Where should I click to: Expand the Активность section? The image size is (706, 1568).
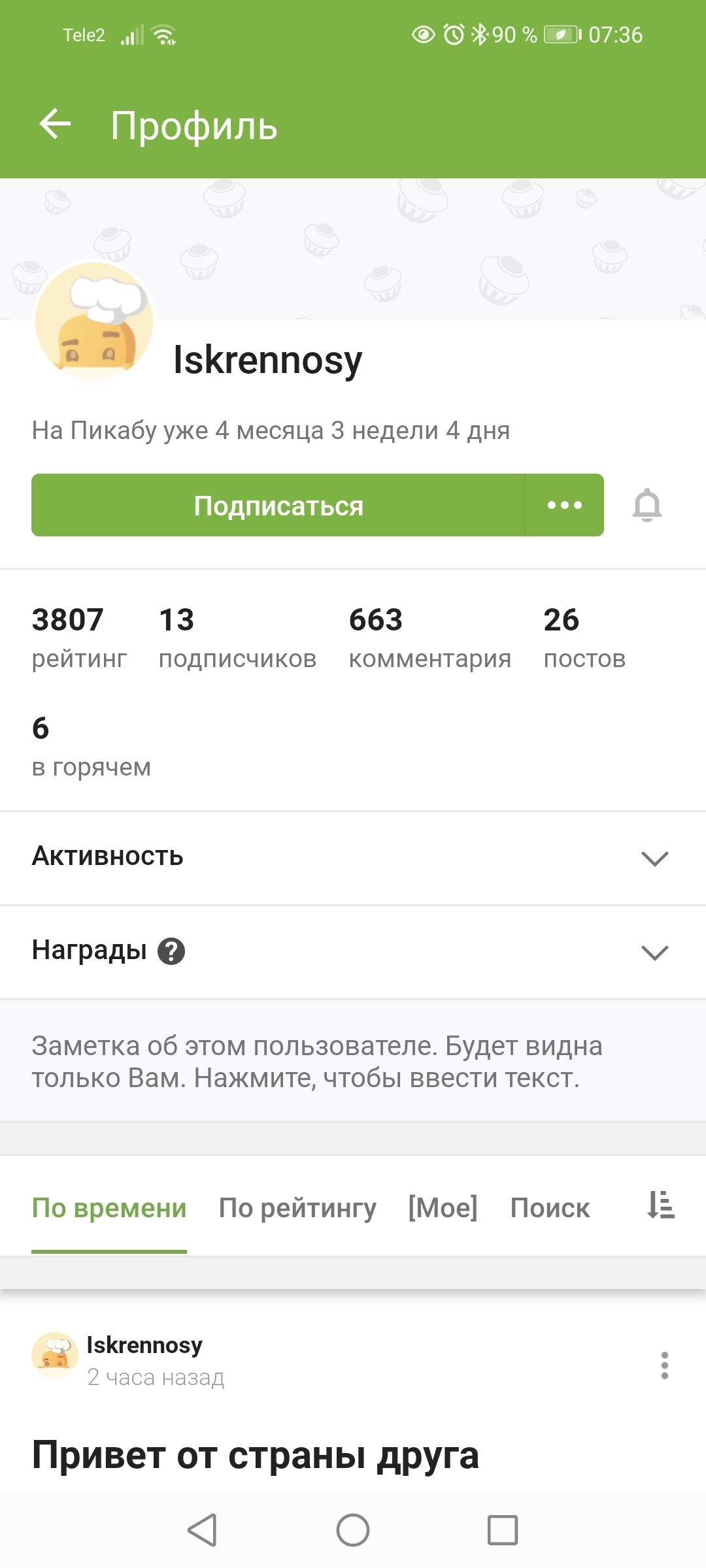tap(353, 858)
